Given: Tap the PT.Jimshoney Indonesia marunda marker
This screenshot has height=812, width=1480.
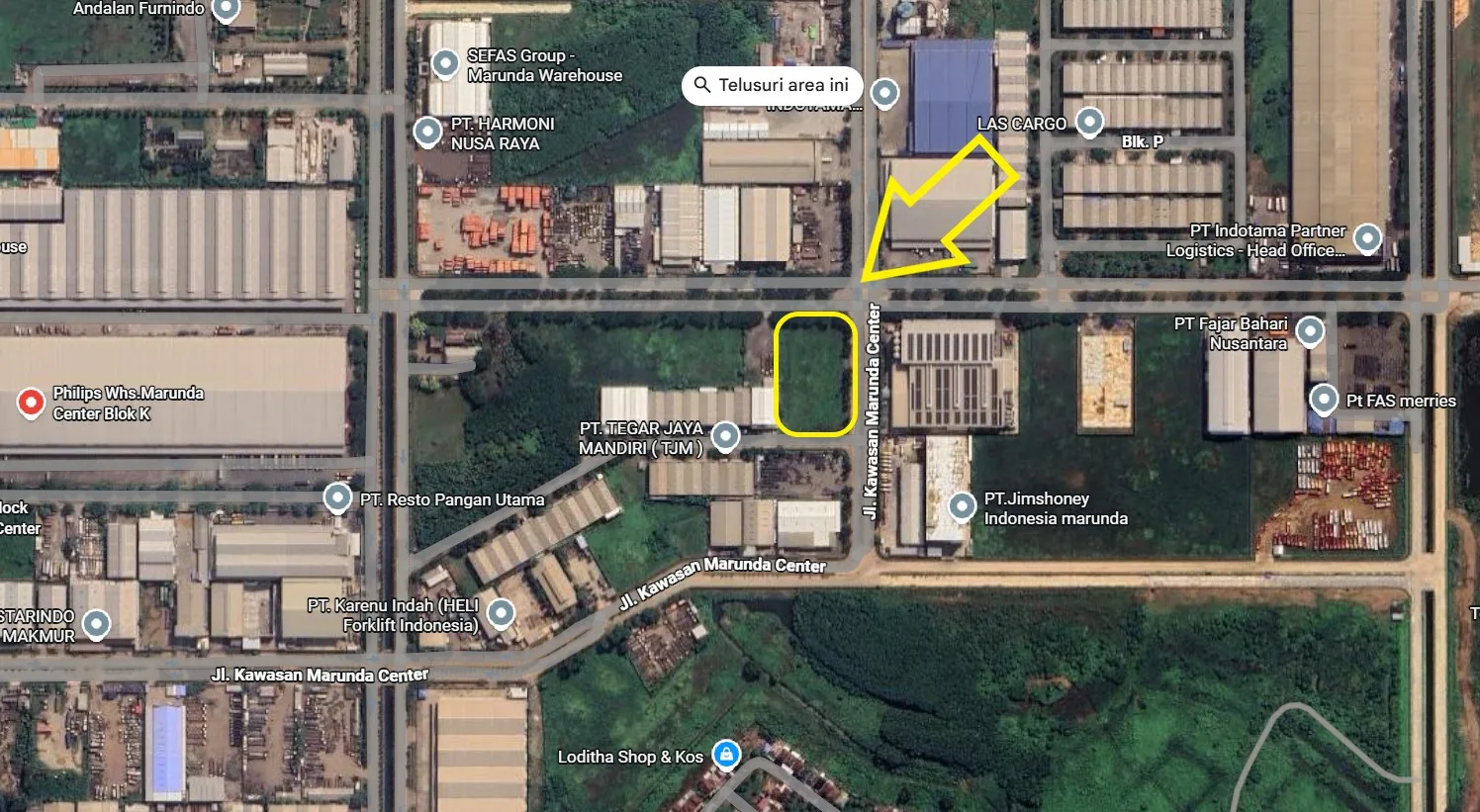Looking at the screenshot, I should [962, 506].
